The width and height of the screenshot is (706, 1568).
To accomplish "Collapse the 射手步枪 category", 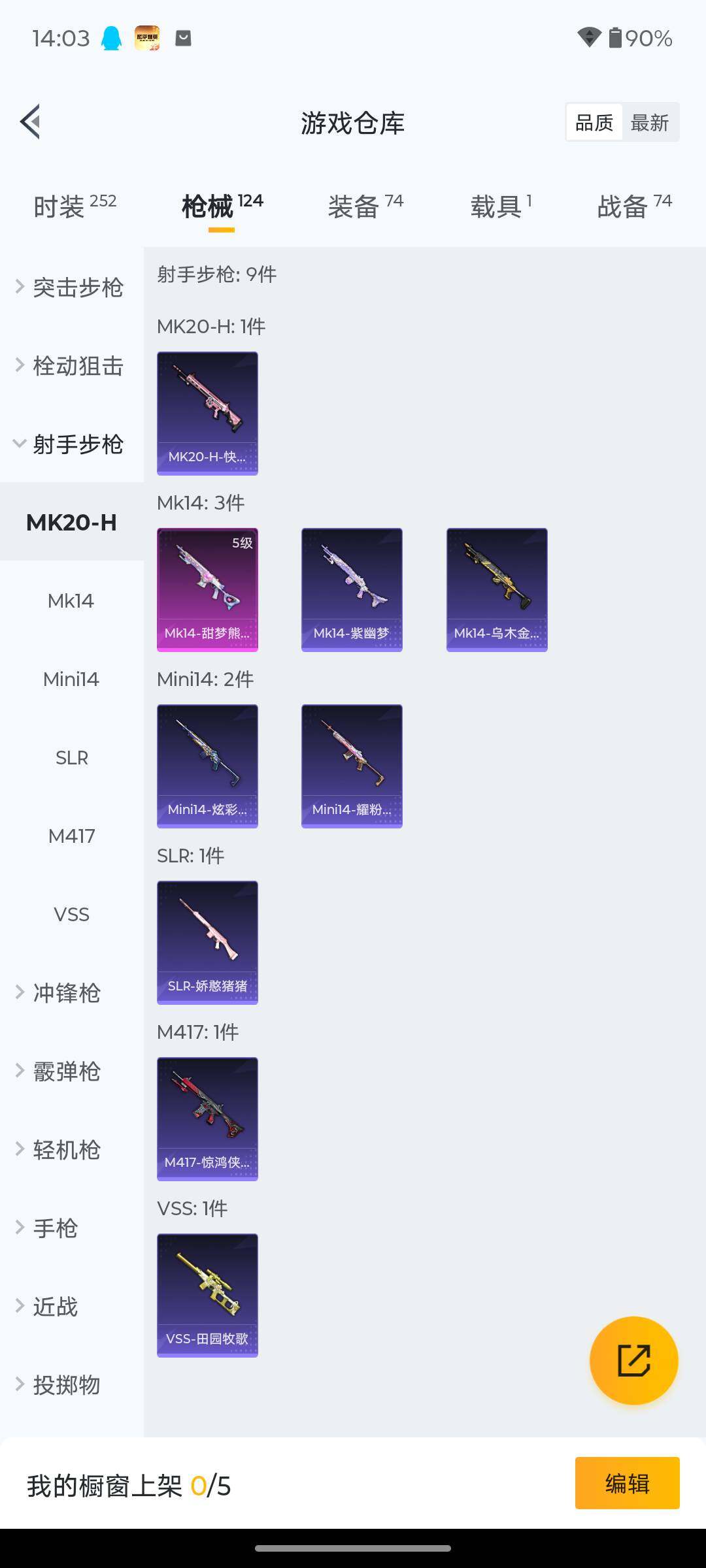I will tap(71, 444).
